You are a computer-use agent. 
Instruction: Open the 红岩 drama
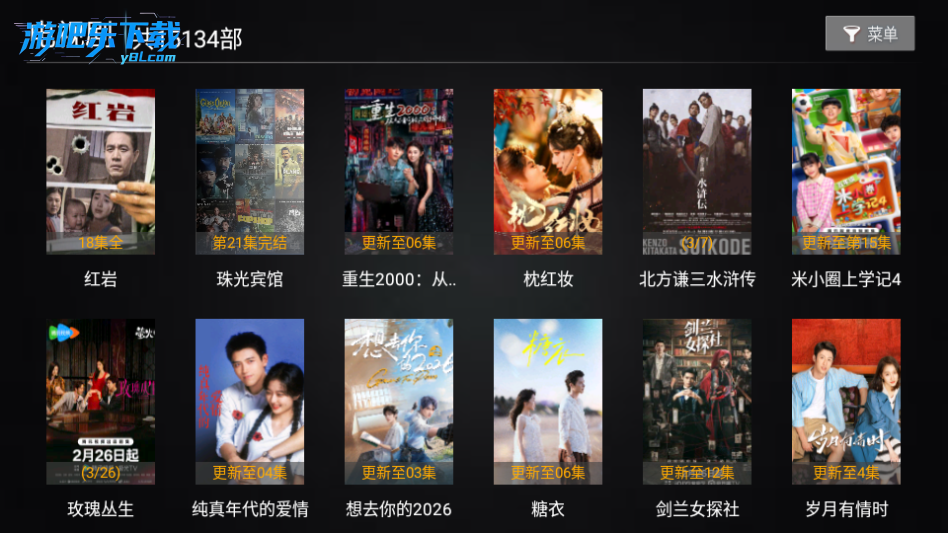[x=100, y=172]
